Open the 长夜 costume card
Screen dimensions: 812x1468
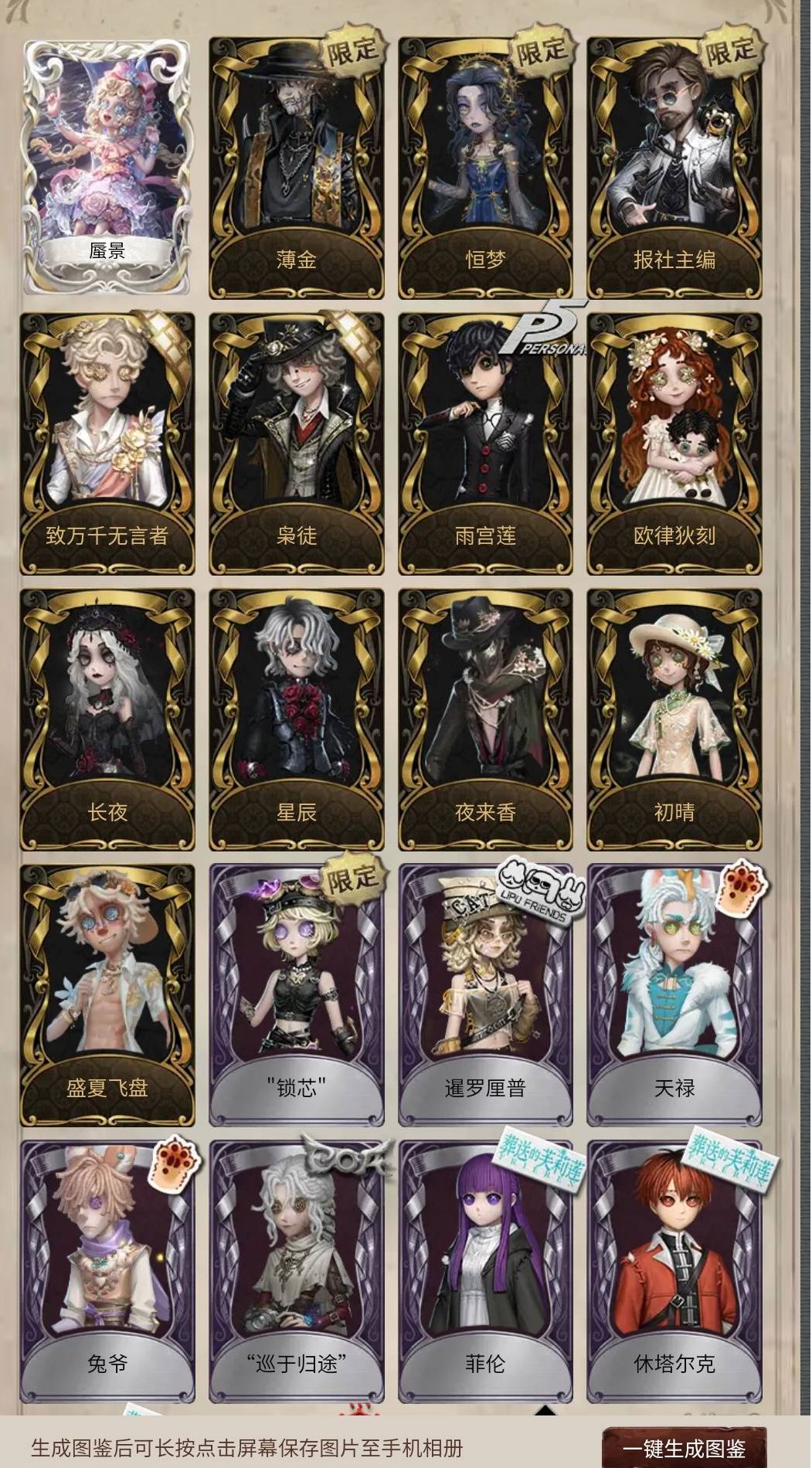107,720
